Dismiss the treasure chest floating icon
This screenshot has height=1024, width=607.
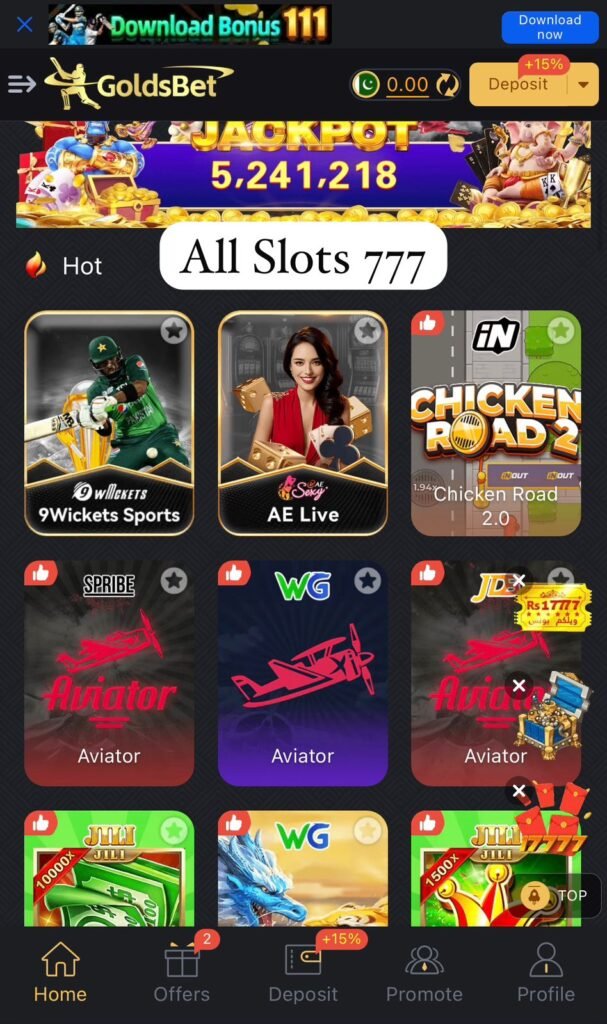pos(518,686)
